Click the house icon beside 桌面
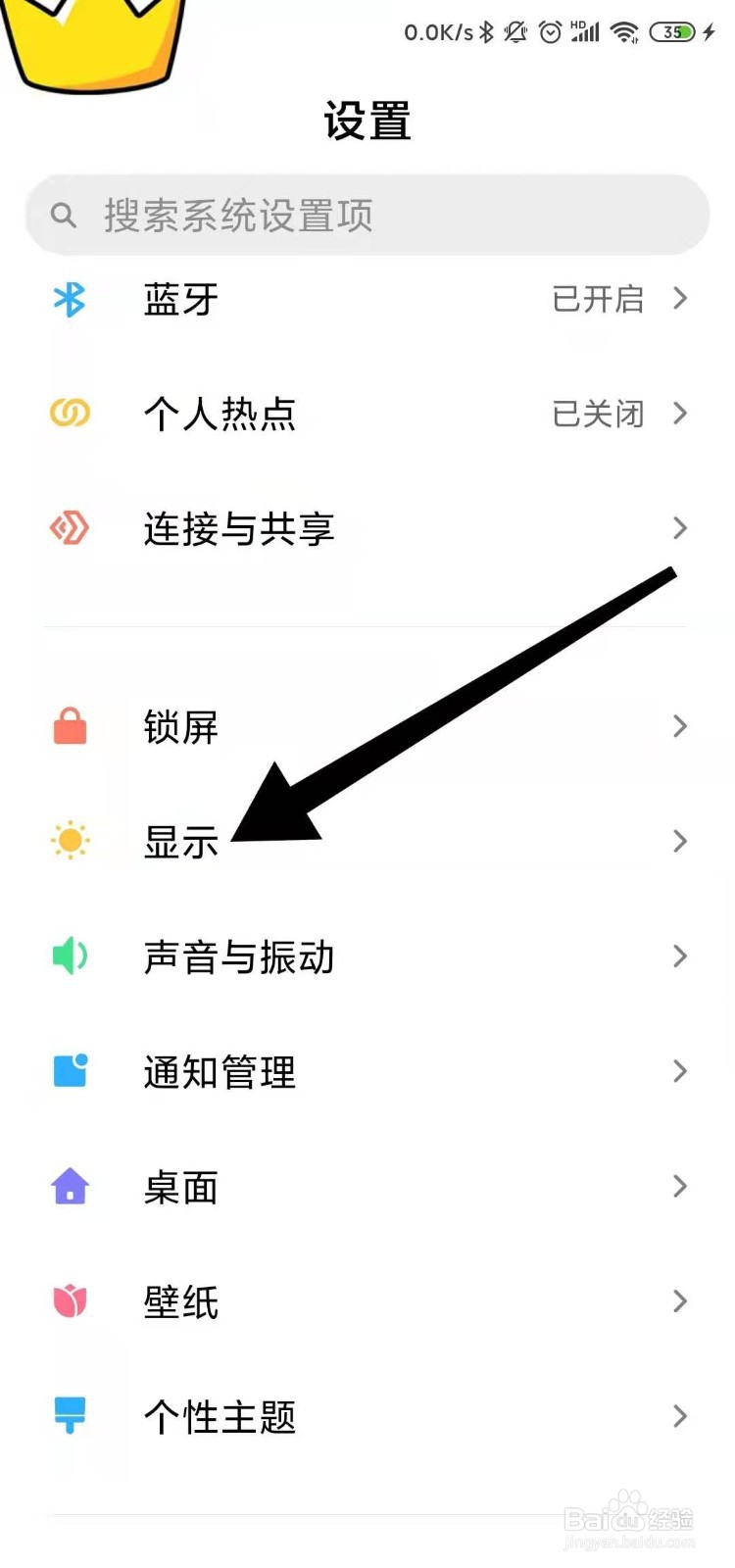Image resolution: width=735 pixels, height=1568 pixels. tap(69, 1187)
